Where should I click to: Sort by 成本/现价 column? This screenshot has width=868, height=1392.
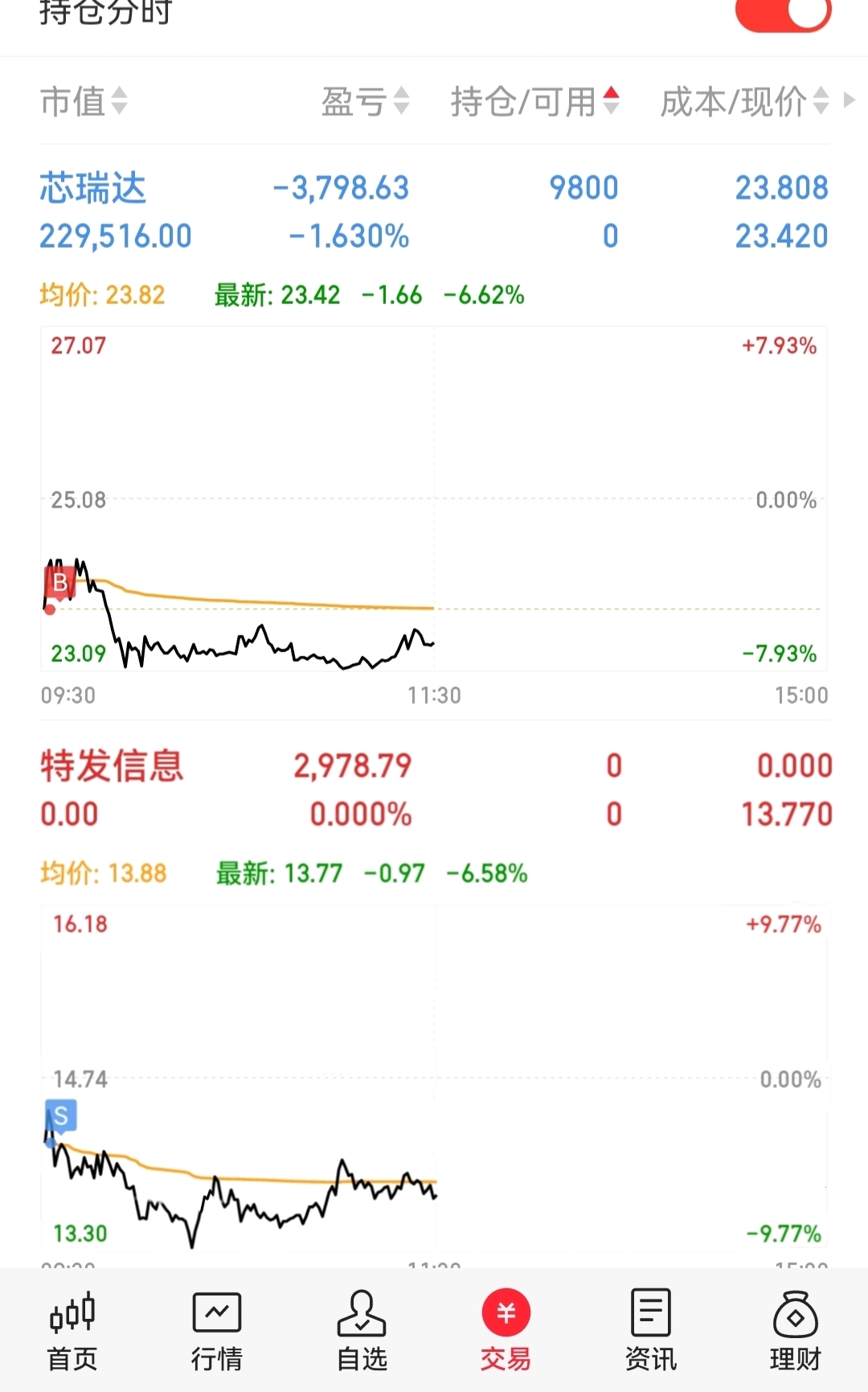point(744,101)
